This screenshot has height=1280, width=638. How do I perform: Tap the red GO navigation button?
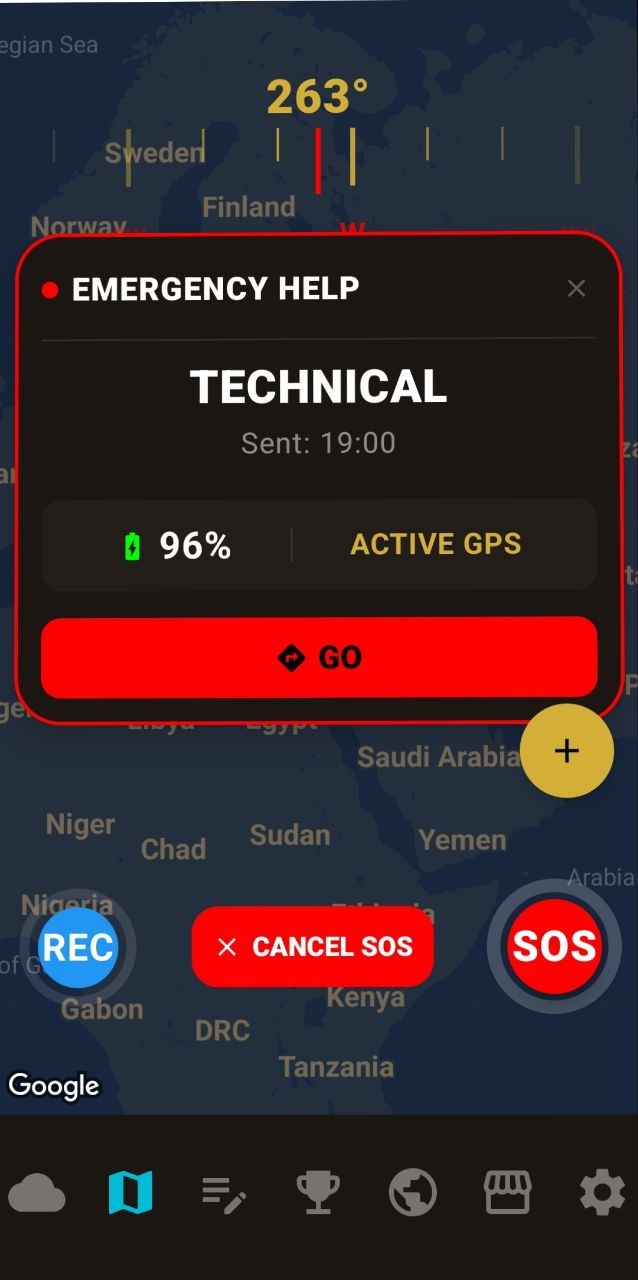click(319, 657)
